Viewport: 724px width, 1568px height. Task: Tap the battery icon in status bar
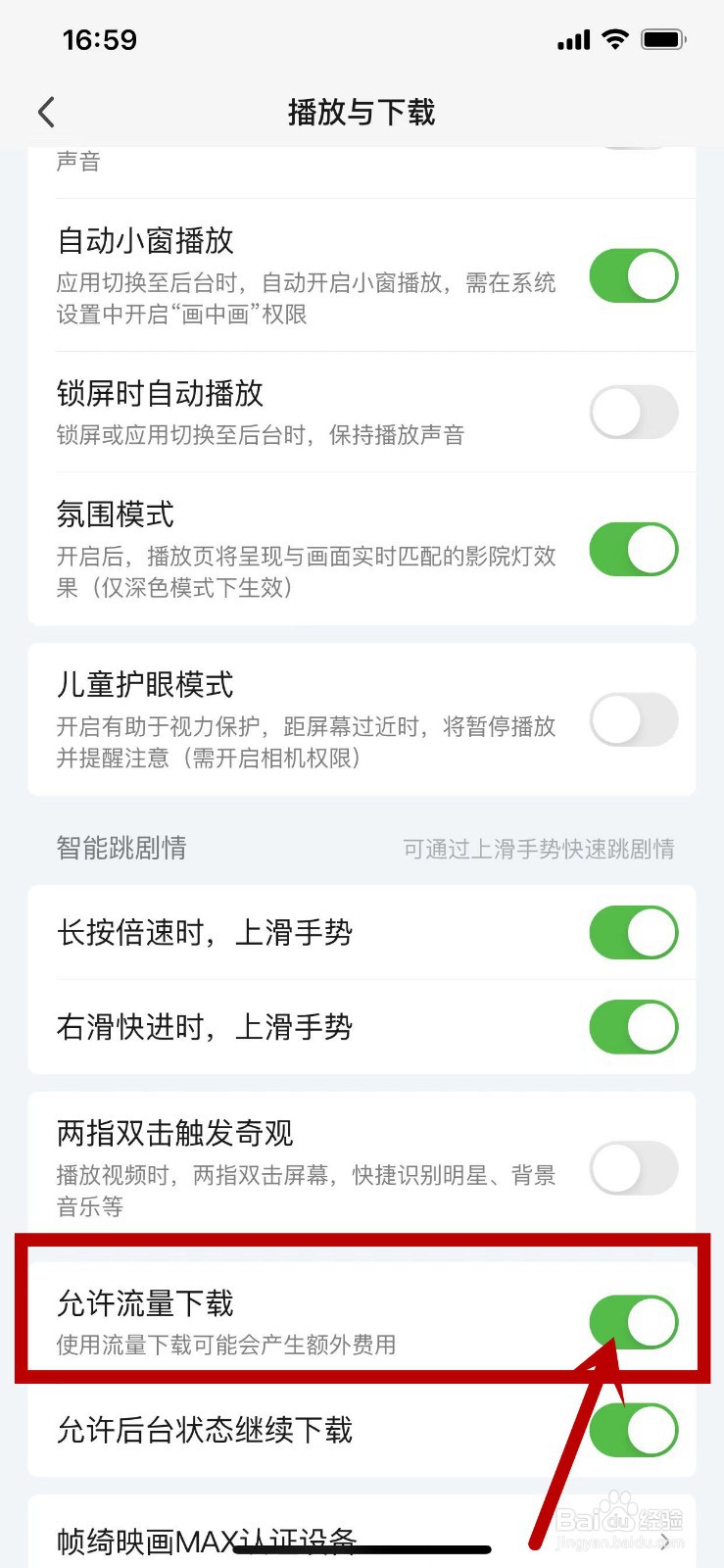tap(662, 39)
